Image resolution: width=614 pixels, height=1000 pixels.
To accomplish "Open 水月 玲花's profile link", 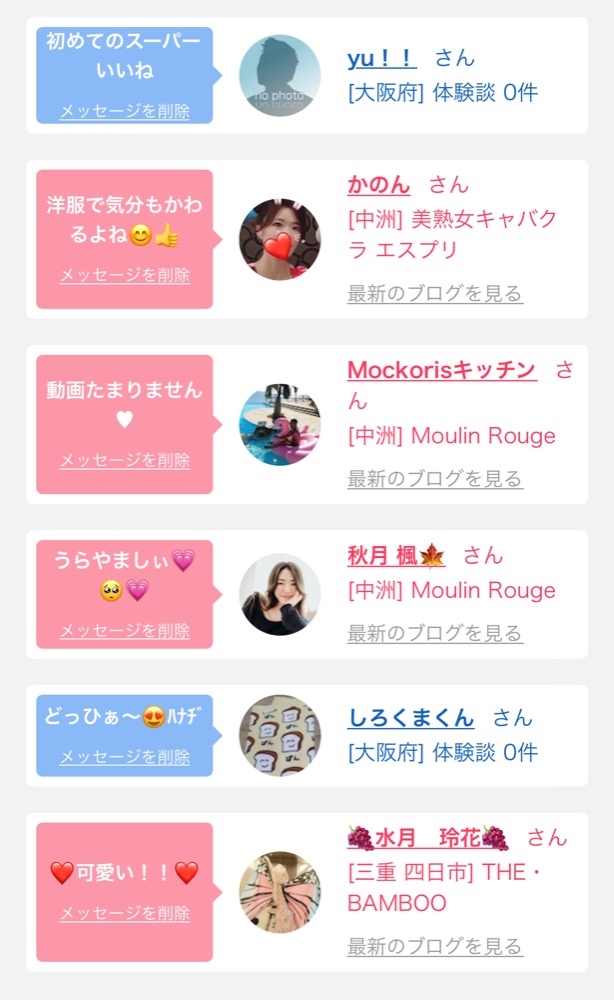I will 428,837.
